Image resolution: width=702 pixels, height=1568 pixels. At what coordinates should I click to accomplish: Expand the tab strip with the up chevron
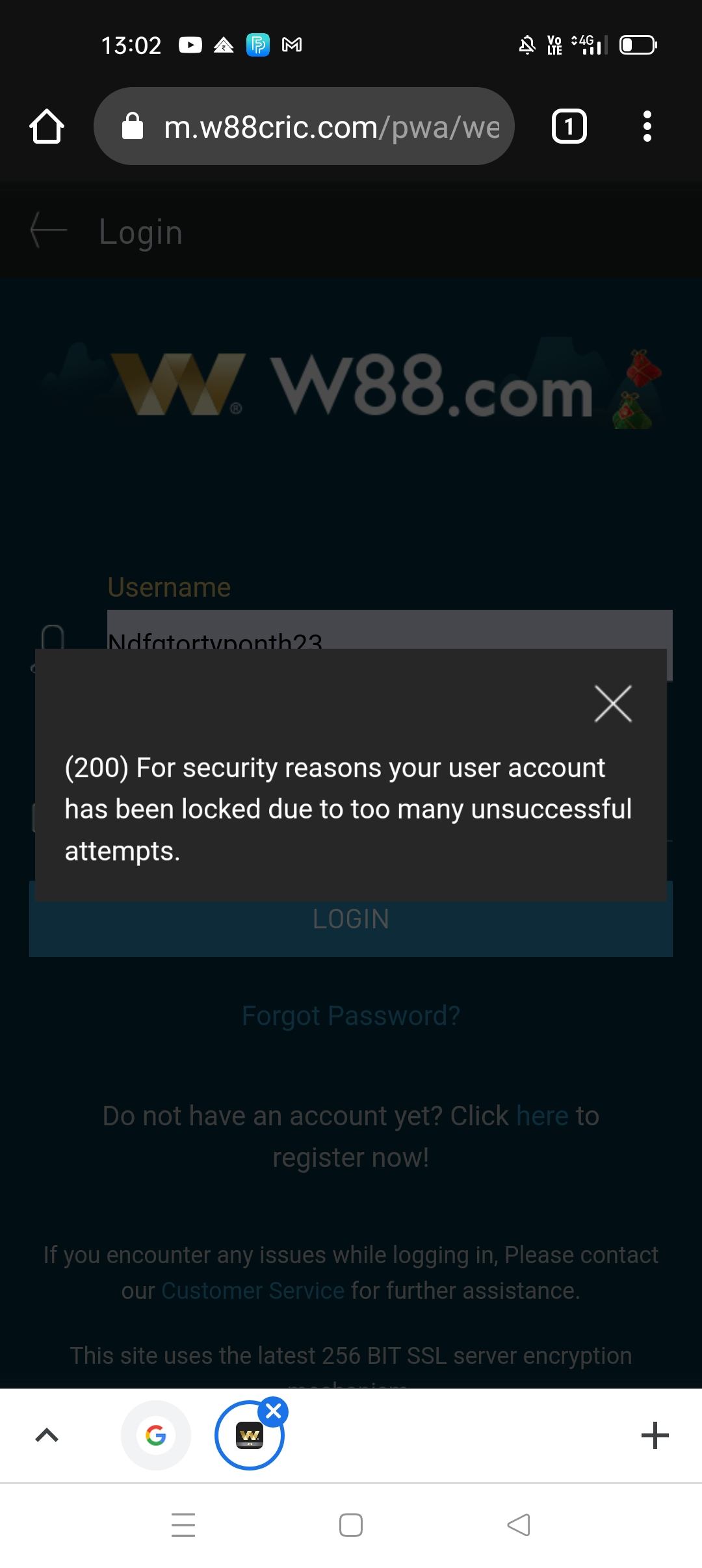pyautogui.click(x=47, y=1435)
